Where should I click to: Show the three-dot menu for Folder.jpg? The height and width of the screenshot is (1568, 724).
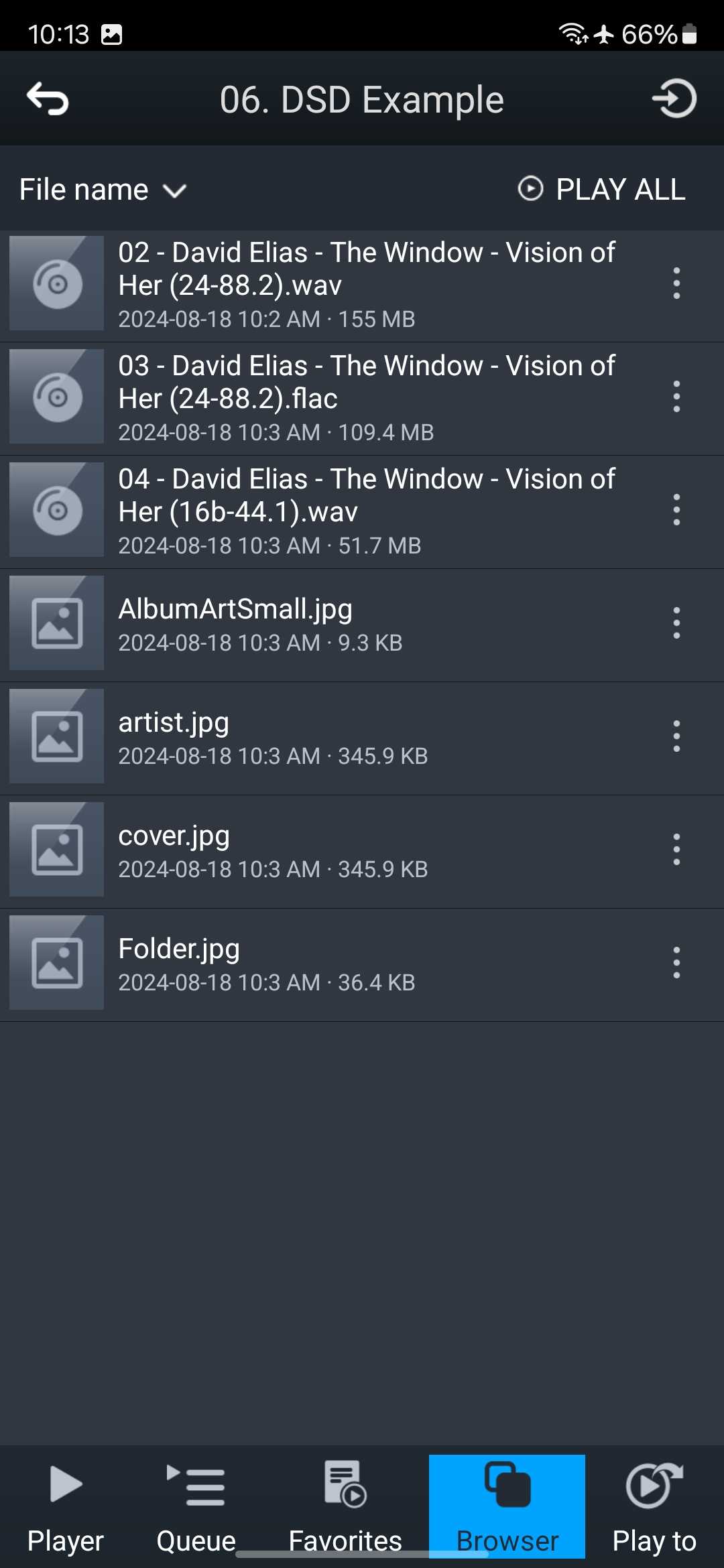[676, 963]
